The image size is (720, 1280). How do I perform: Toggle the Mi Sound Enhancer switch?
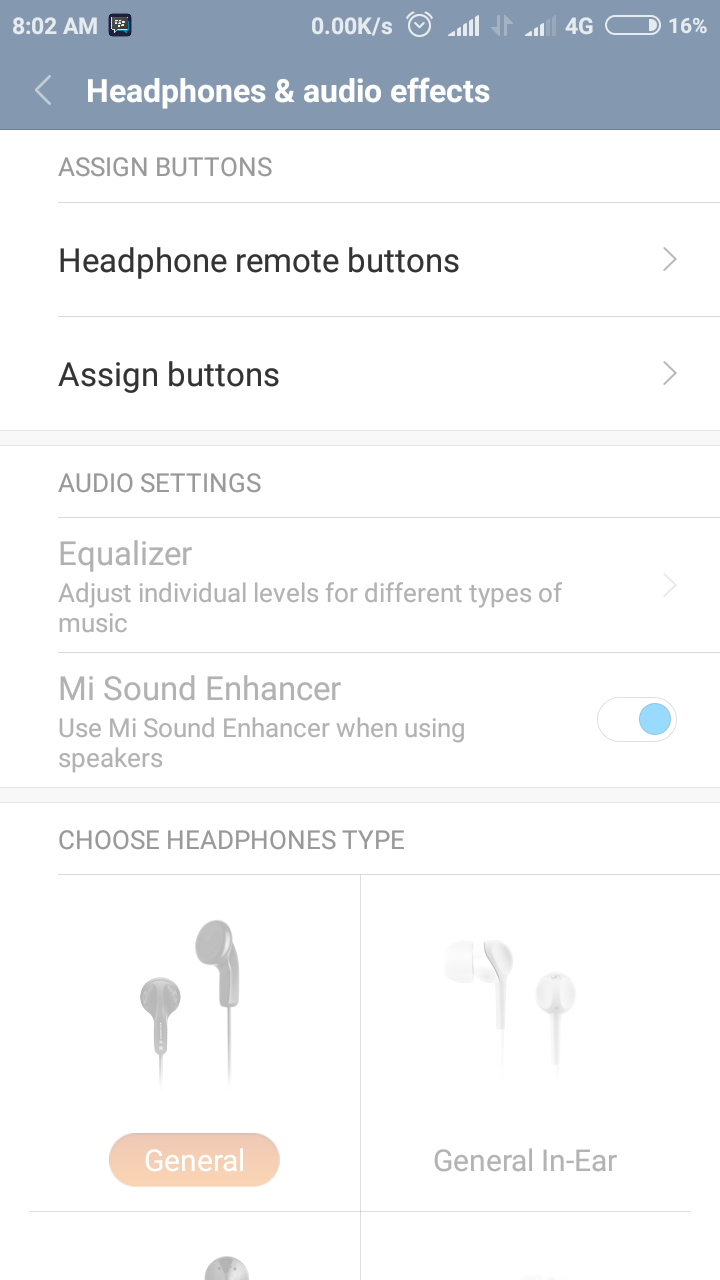click(637, 720)
